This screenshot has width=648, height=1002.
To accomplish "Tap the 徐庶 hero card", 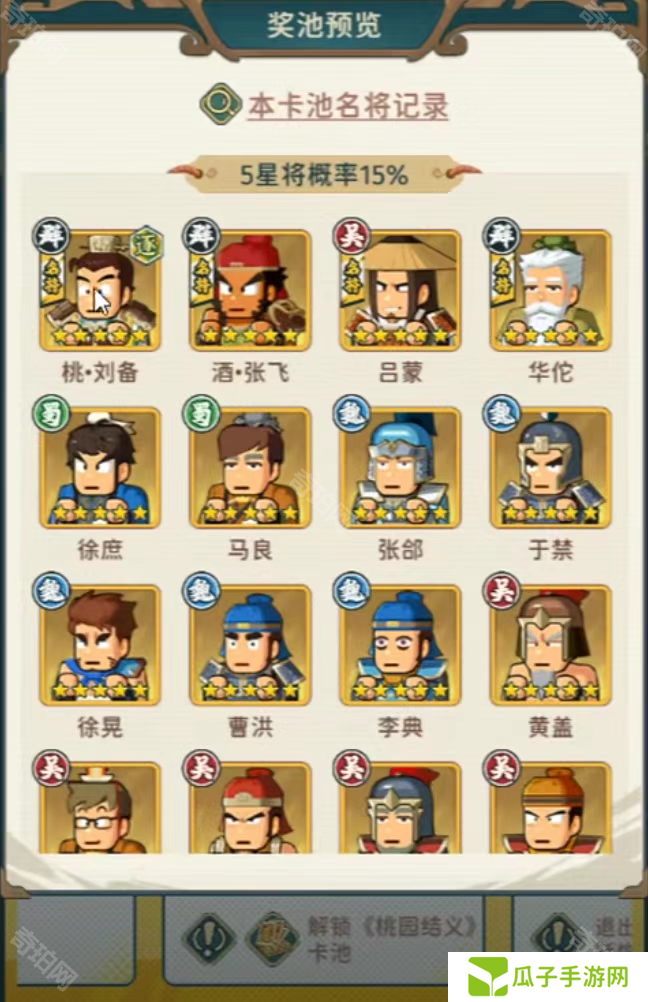I will (100, 467).
